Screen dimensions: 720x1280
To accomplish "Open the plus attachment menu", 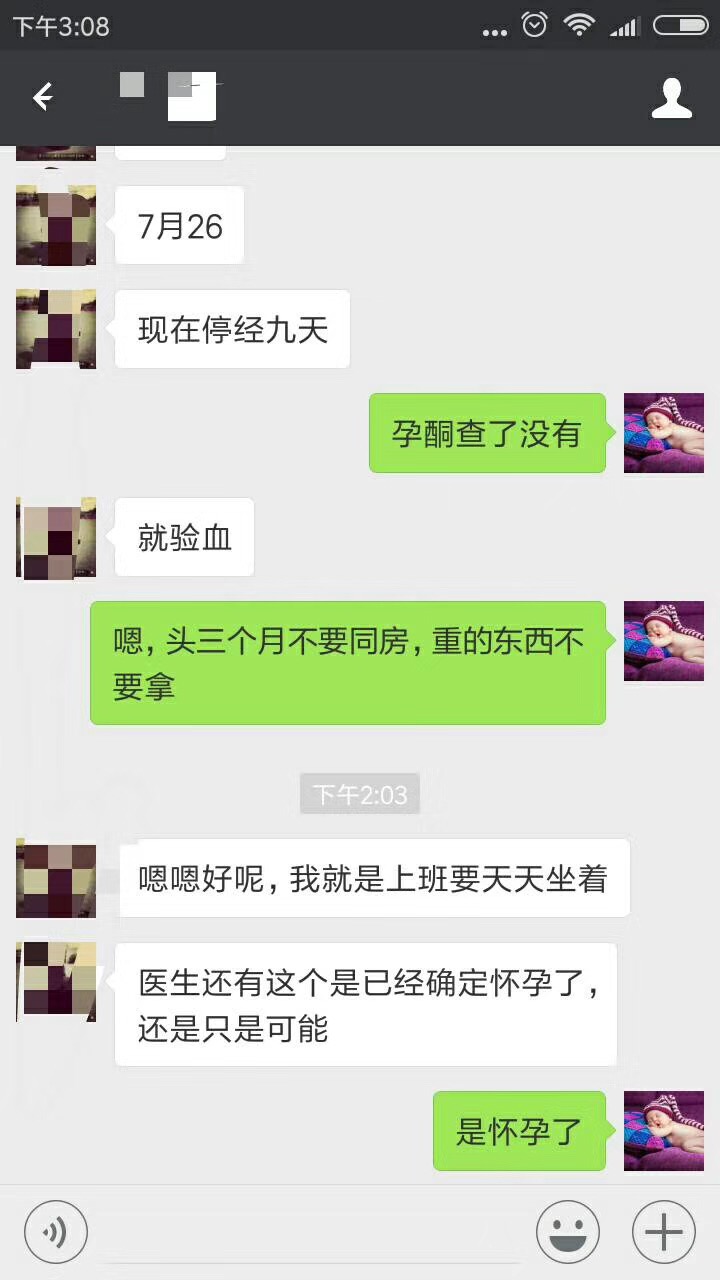I will (x=663, y=1232).
